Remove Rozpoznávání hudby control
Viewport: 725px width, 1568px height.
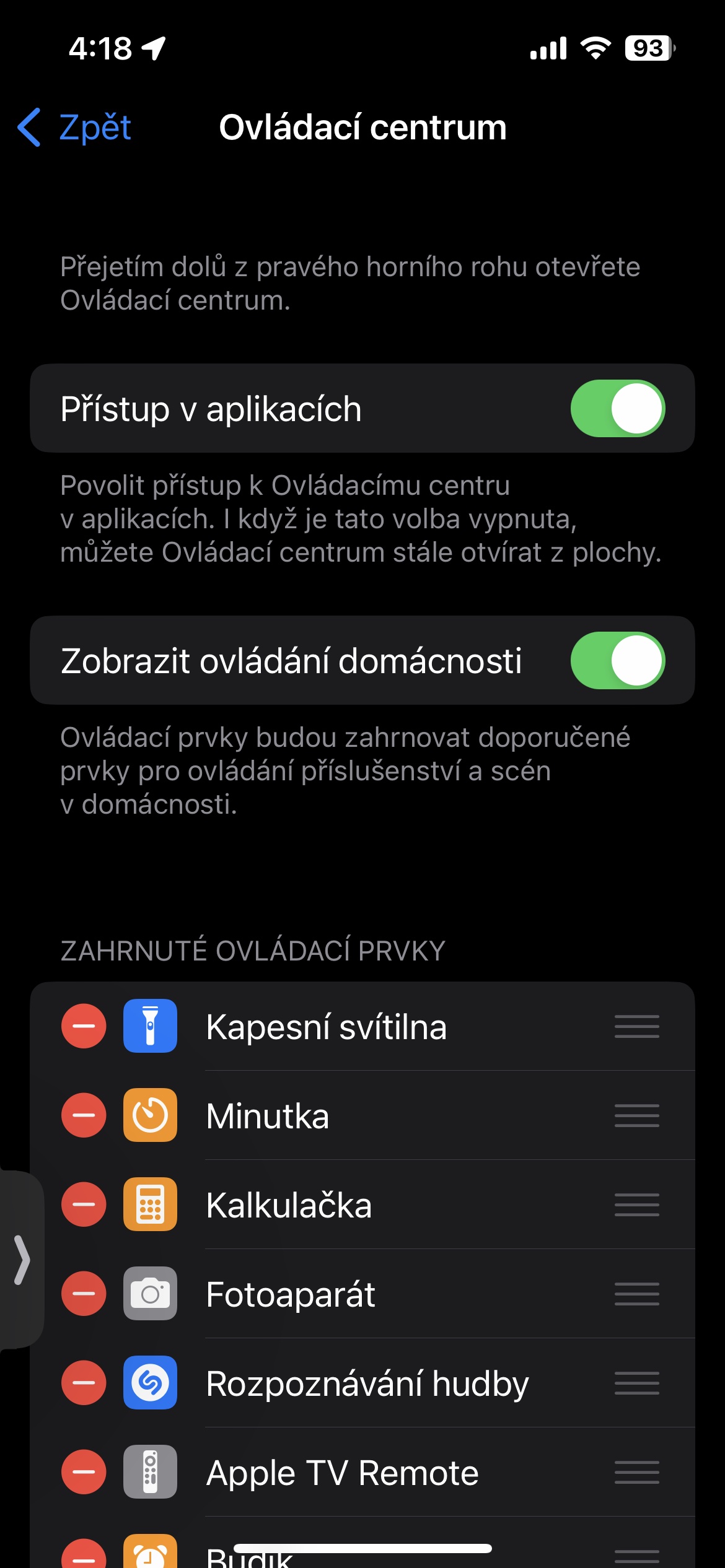84,1383
